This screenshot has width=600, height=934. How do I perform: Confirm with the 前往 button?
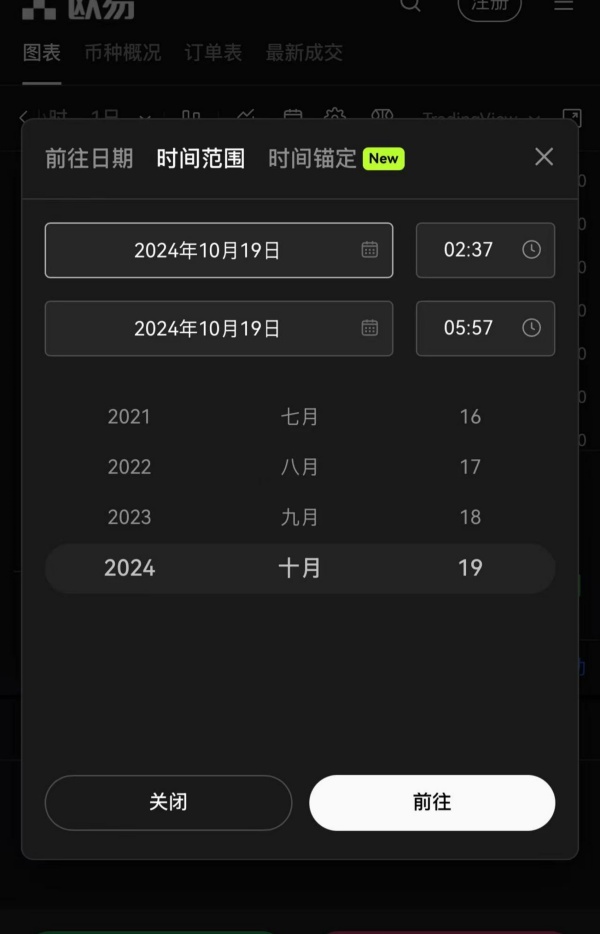pyautogui.click(x=432, y=802)
